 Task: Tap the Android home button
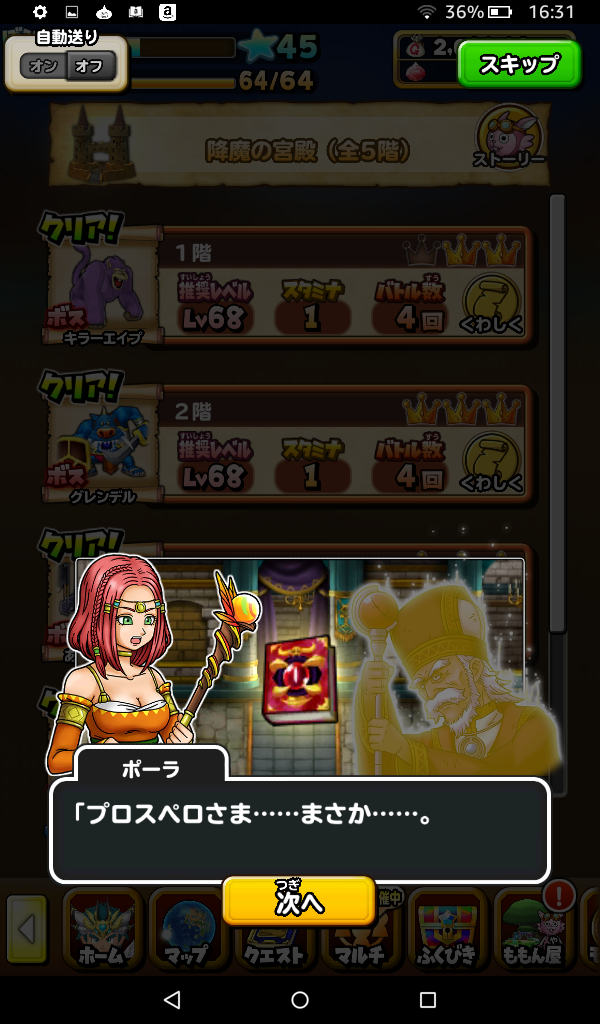300,1000
